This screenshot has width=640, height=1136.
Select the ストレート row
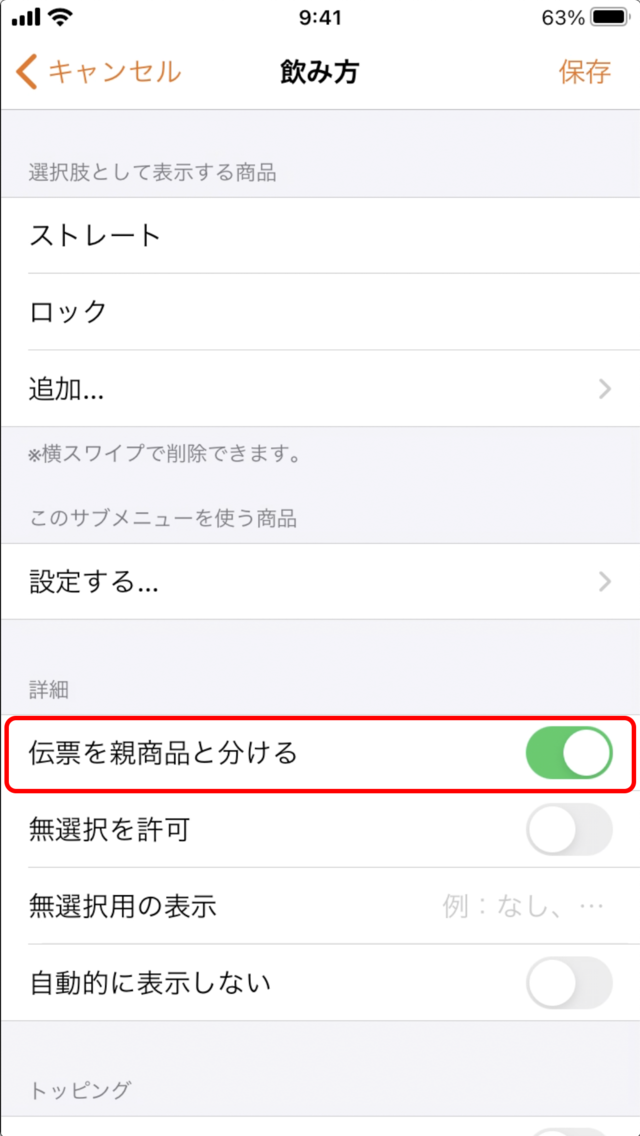(x=320, y=235)
